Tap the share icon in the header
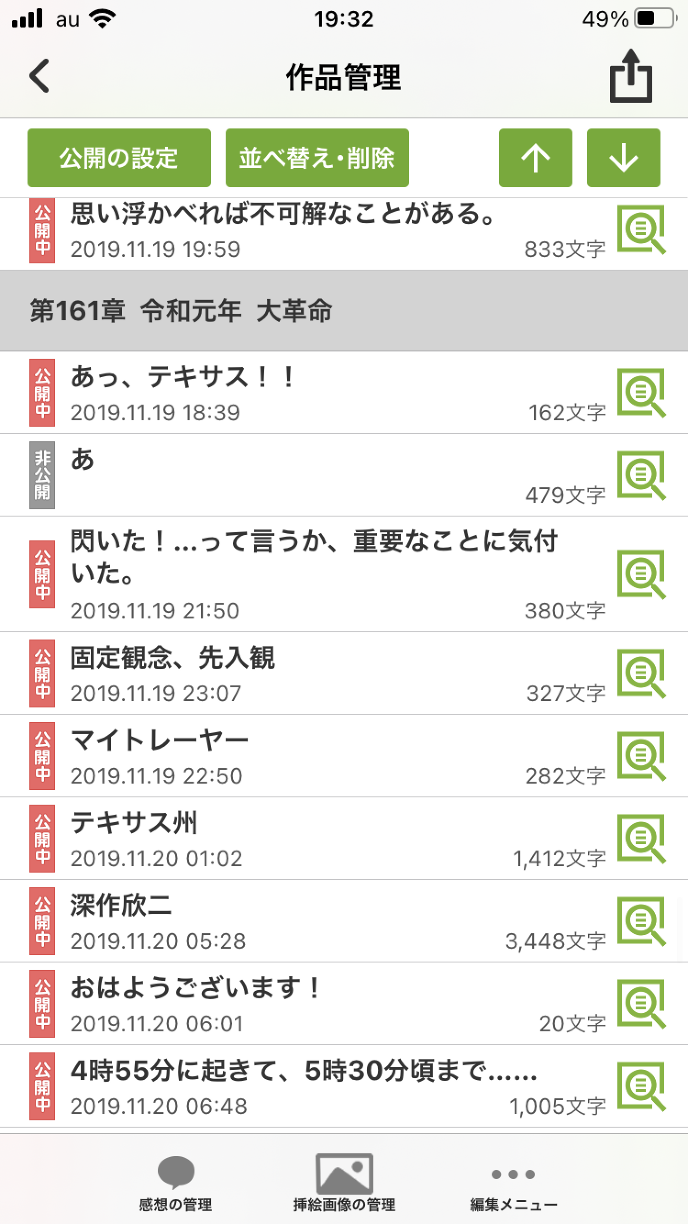Screen dimensions: 688x1224 click(631, 78)
